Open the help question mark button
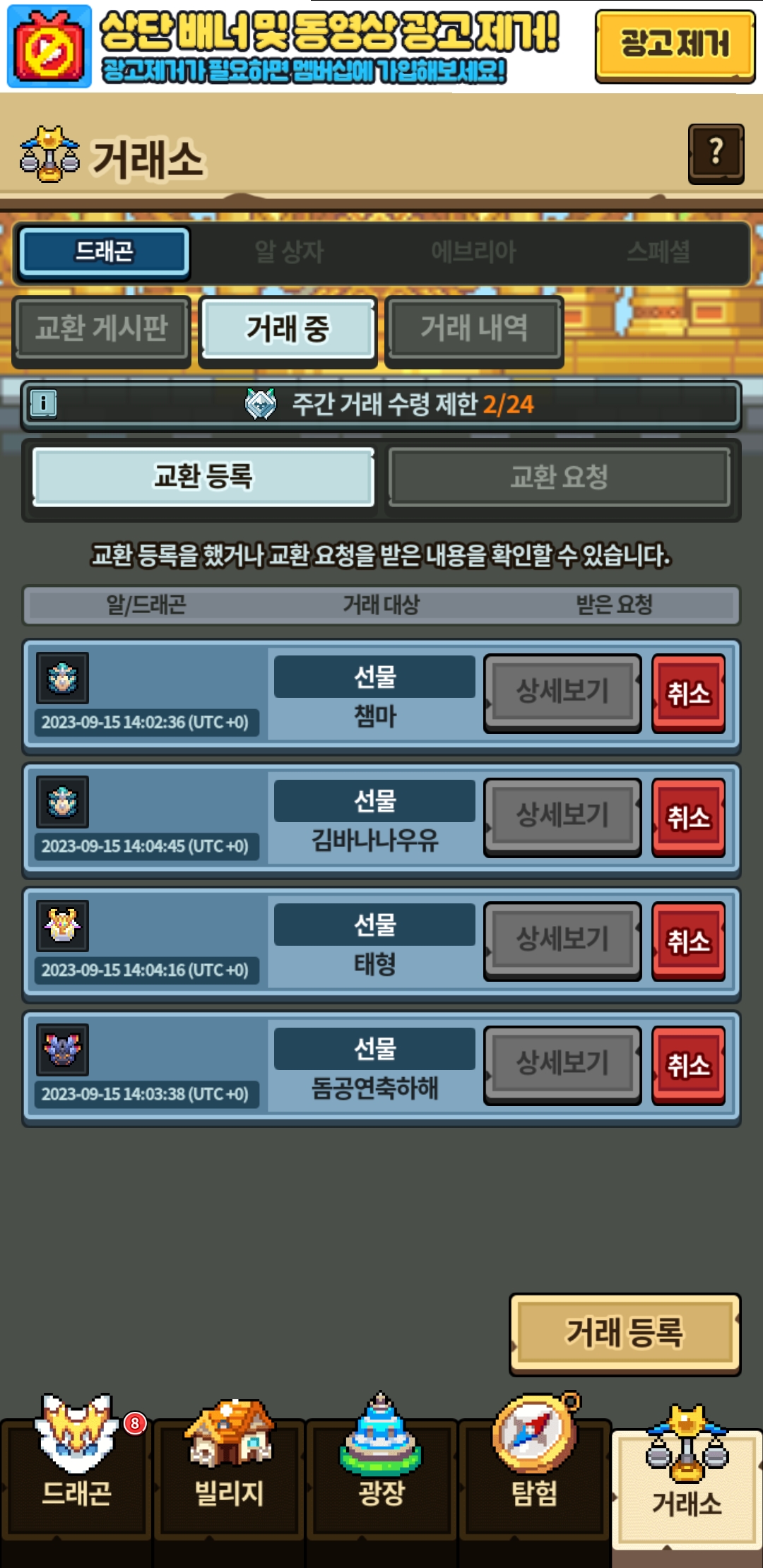Viewport: 763px width, 1568px height. (716, 153)
